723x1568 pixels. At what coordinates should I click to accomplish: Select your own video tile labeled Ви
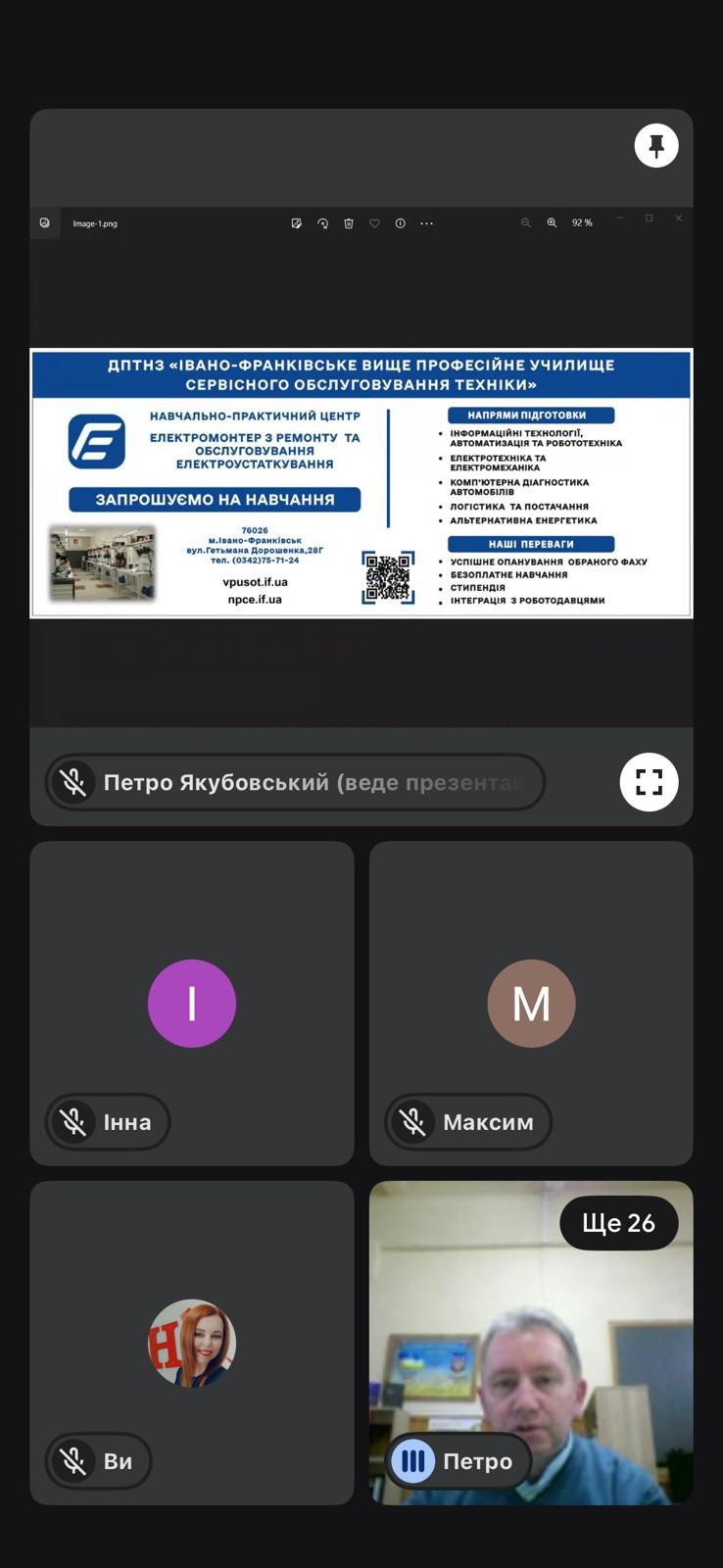(192, 1343)
